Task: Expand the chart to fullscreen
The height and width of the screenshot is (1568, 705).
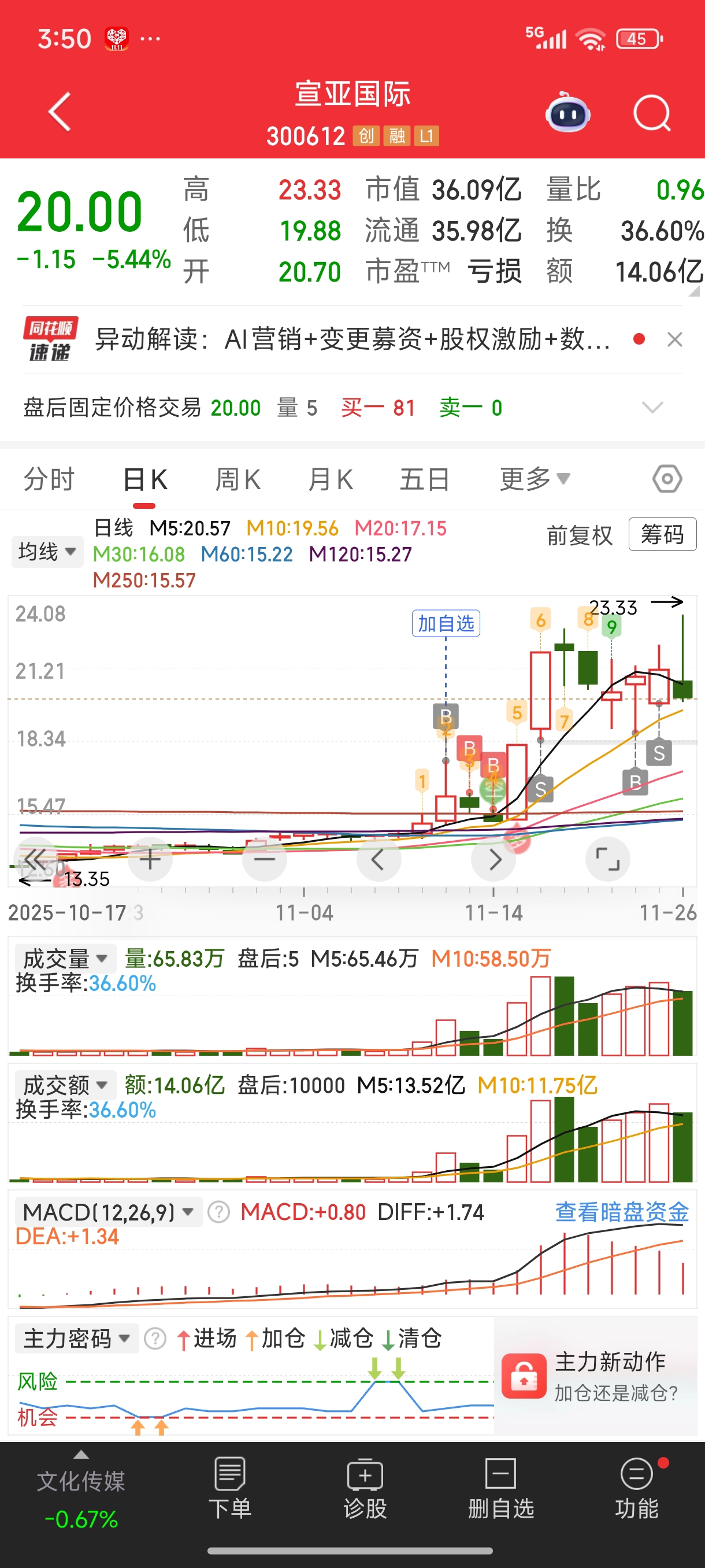Action: click(607, 859)
